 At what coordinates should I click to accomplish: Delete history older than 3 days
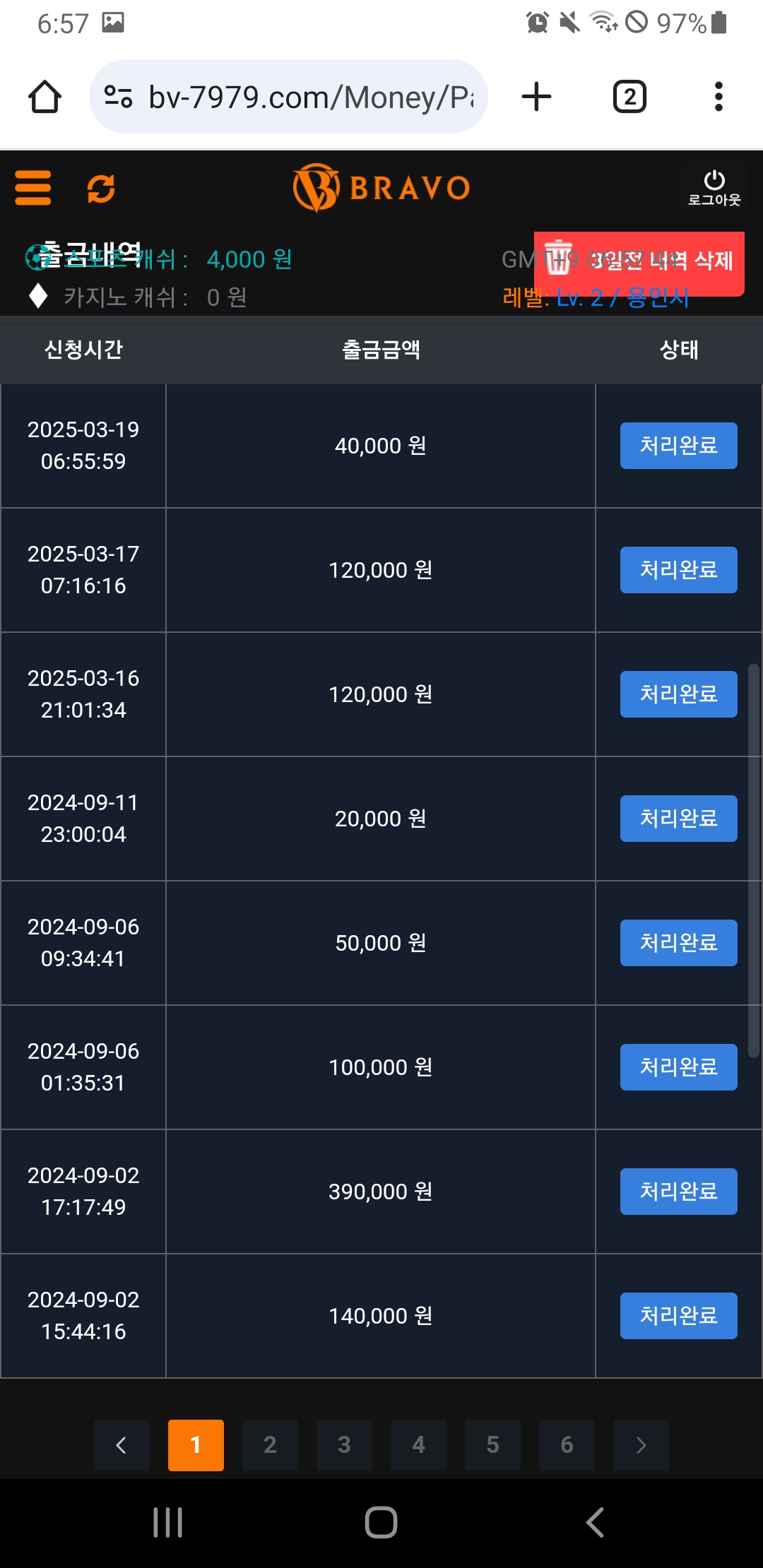tap(639, 263)
